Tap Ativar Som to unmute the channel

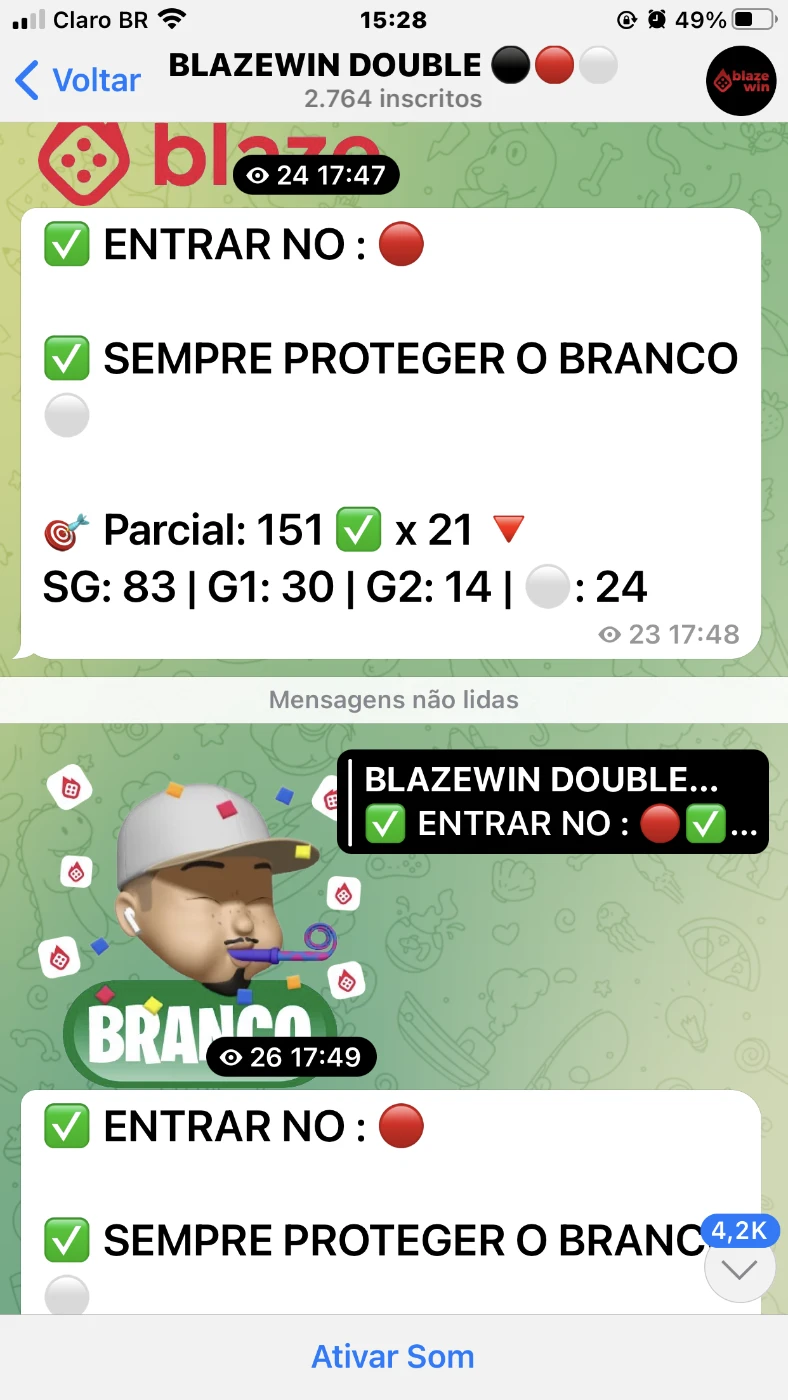tap(393, 1357)
